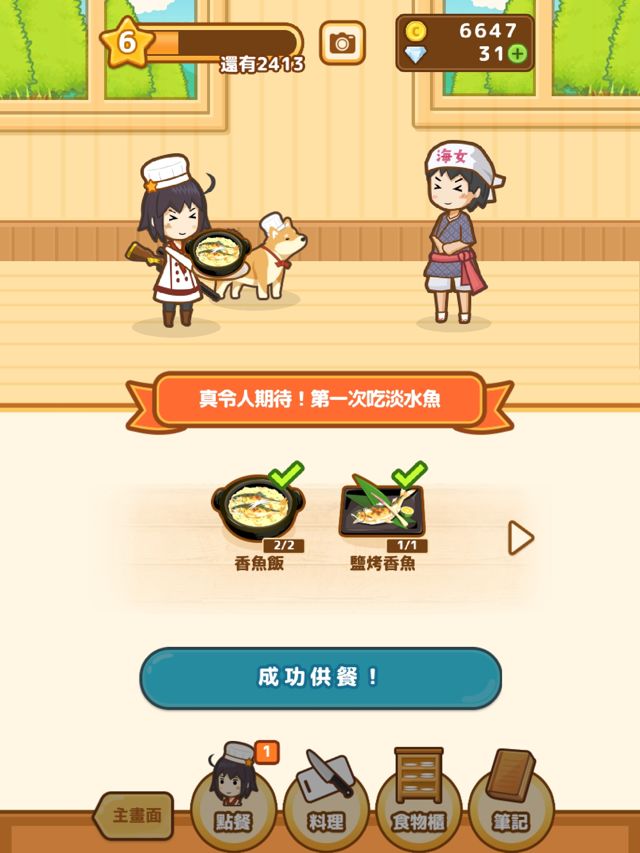This screenshot has width=640, height=853.
Task: Select the 鹽烤香魚 dish
Action: click(381, 510)
